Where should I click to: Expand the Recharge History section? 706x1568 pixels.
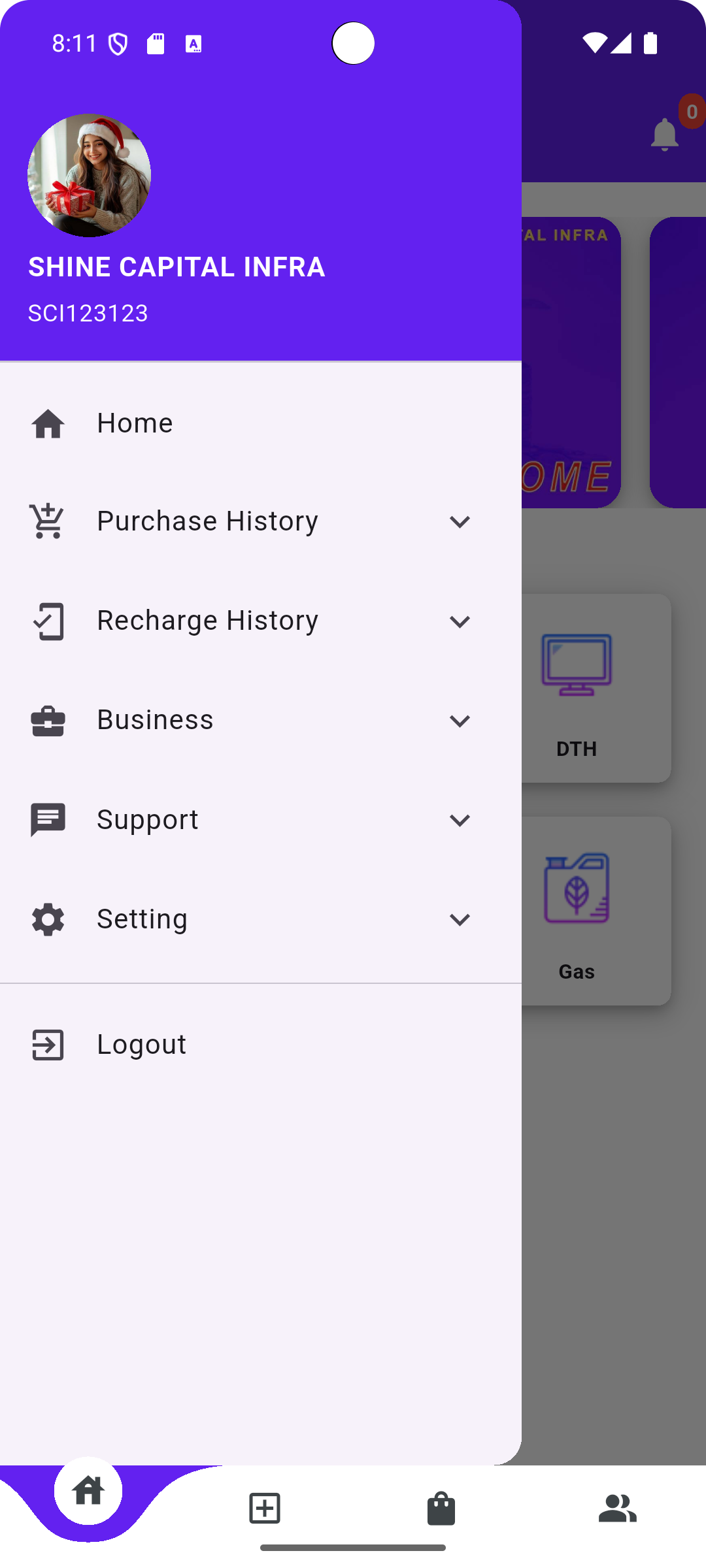(460, 621)
